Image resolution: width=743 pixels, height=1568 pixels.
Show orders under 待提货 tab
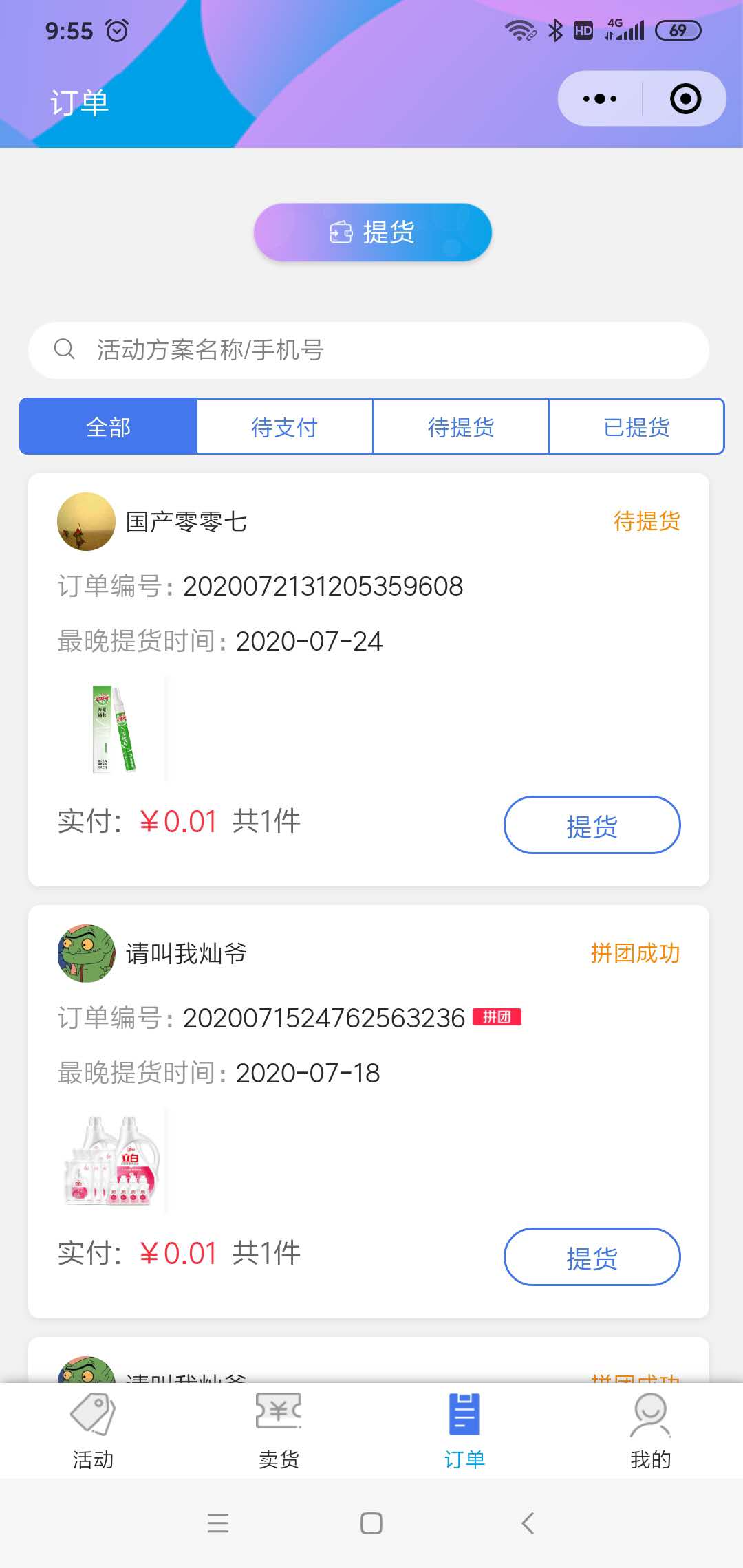coord(461,426)
